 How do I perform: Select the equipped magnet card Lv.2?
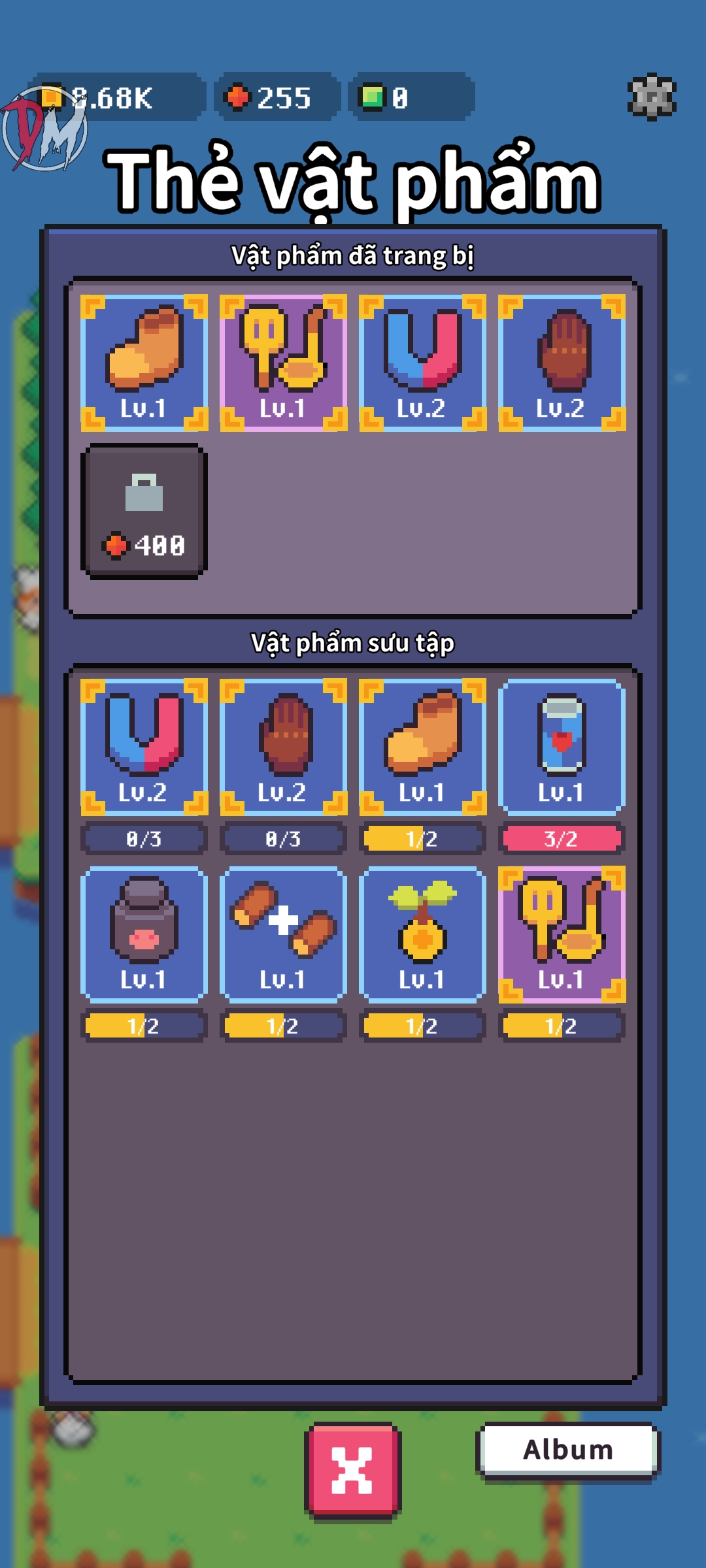pos(422,363)
